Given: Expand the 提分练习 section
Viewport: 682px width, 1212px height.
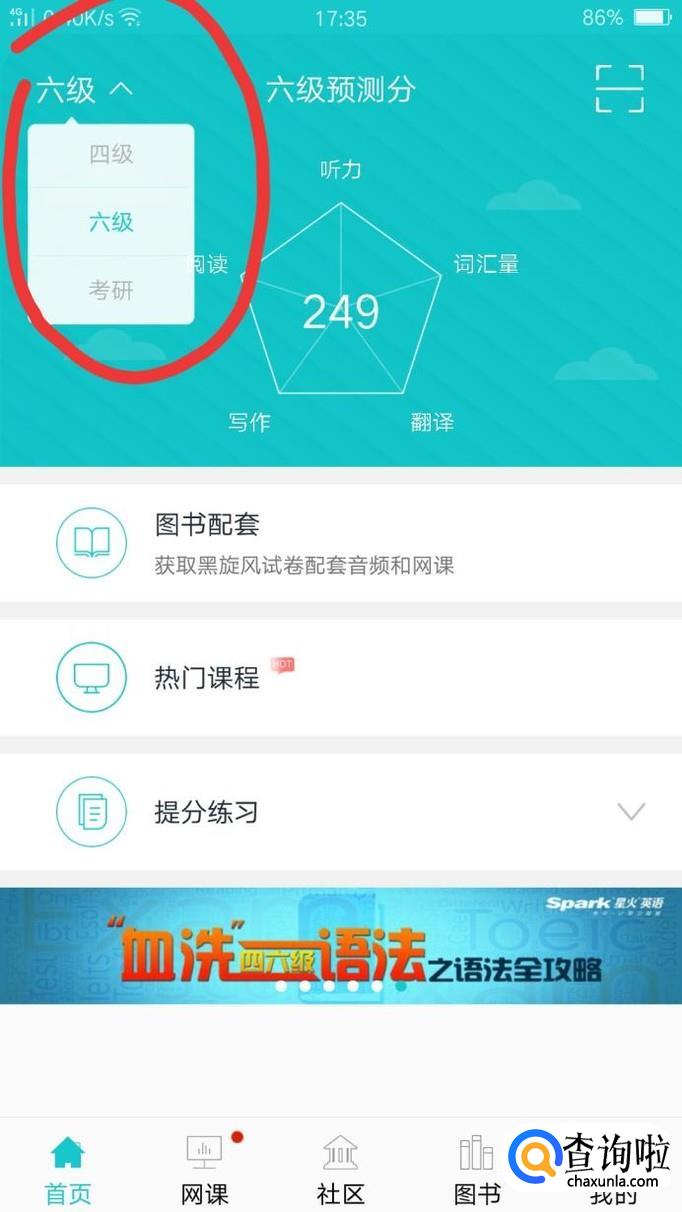Looking at the screenshot, I should point(630,811).
